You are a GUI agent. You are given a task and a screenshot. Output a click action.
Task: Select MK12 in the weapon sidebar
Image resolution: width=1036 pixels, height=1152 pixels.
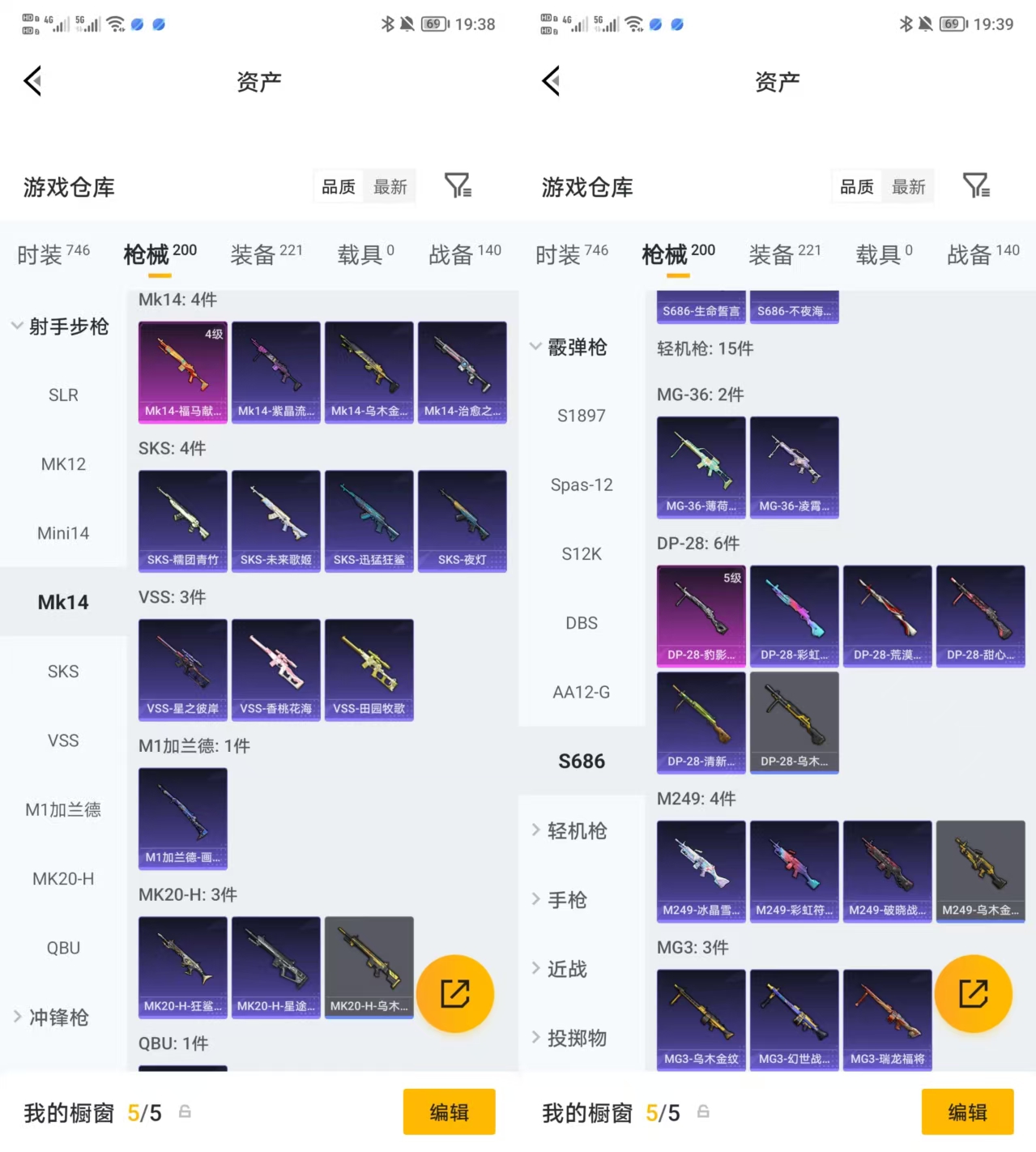click(x=63, y=464)
